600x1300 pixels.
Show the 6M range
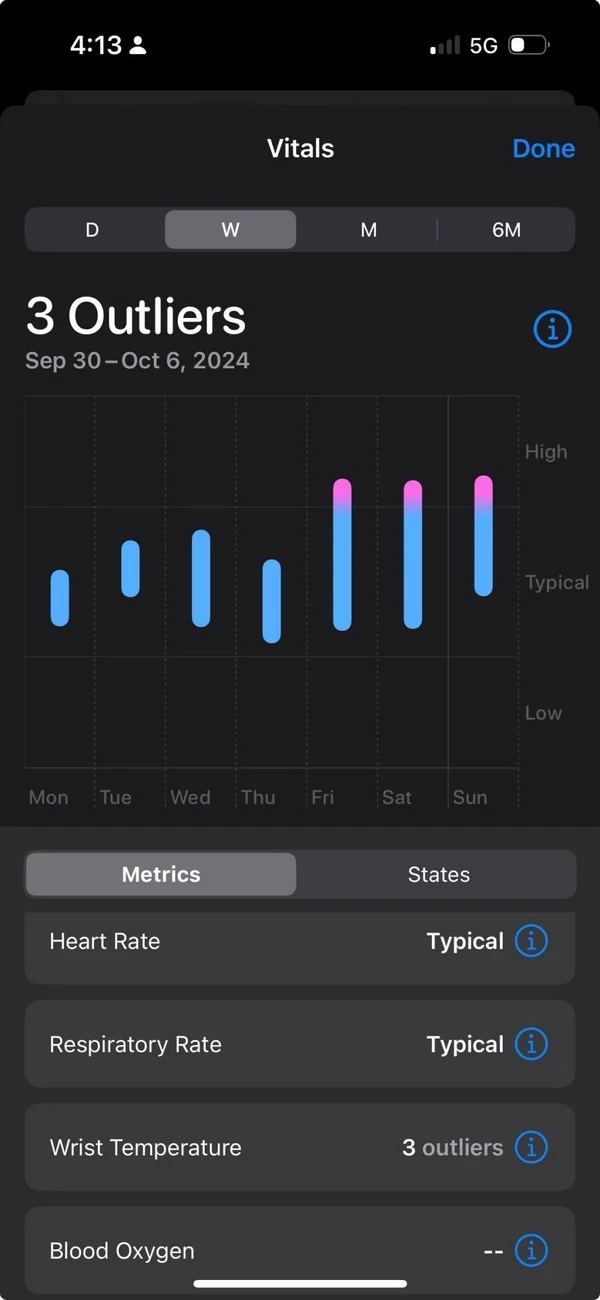[506, 230]
